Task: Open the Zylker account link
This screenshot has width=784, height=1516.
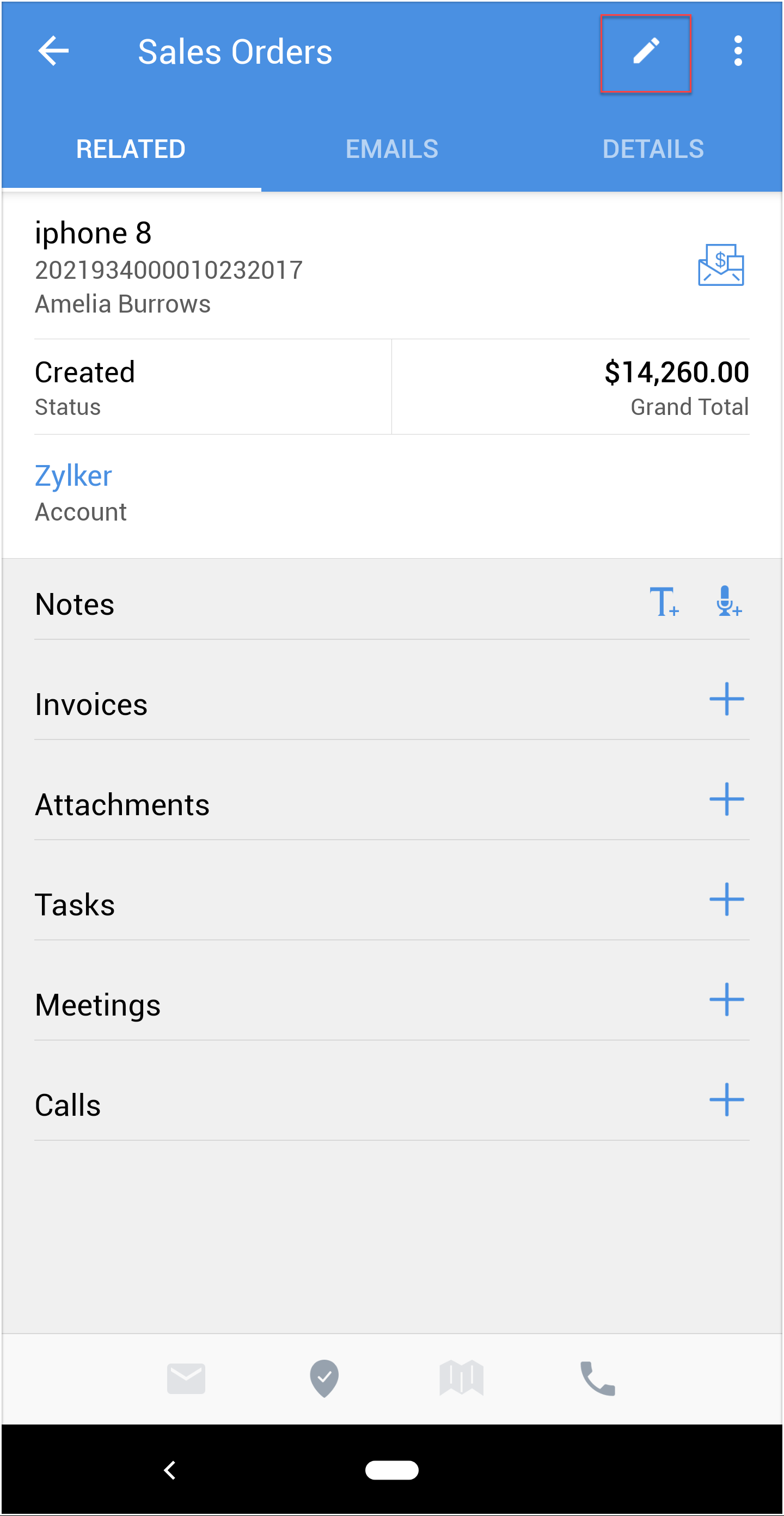Action: pyautogui.click(x=73, y=475)
